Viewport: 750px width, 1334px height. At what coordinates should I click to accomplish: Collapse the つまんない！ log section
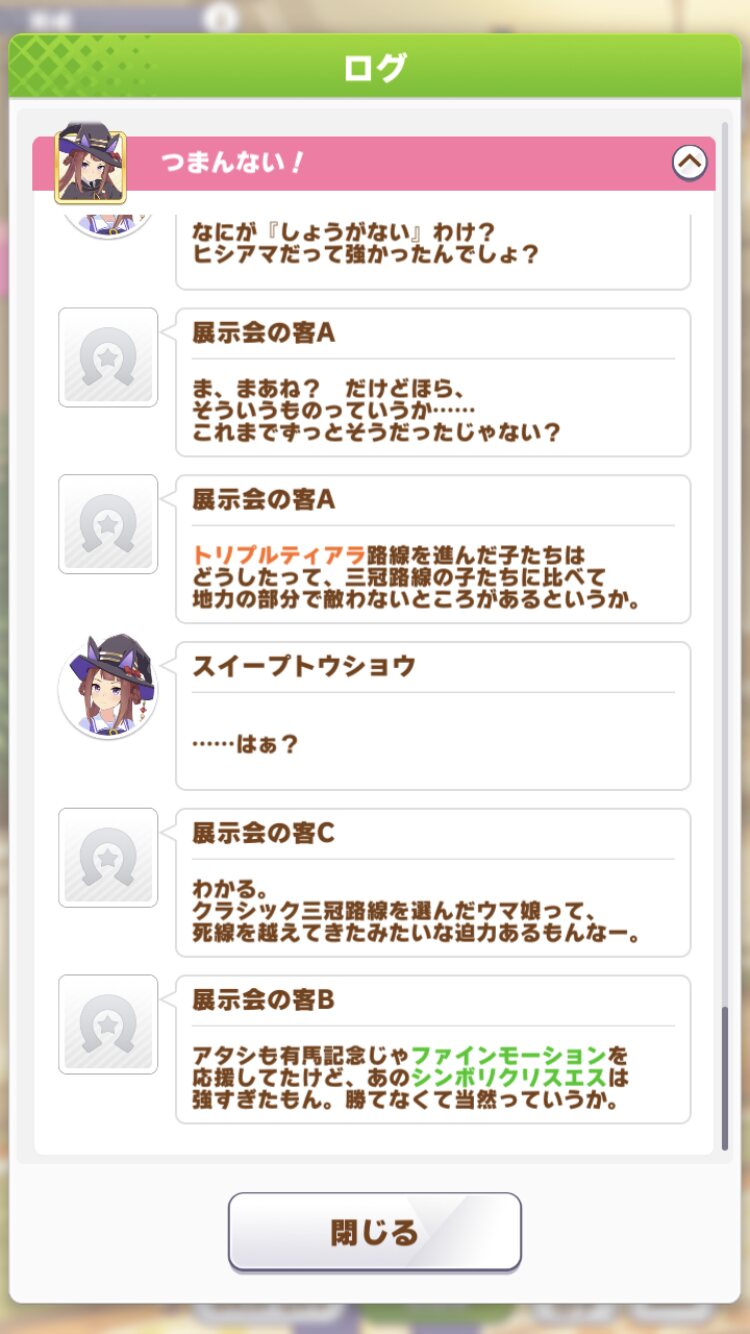[x=689, y=162]
